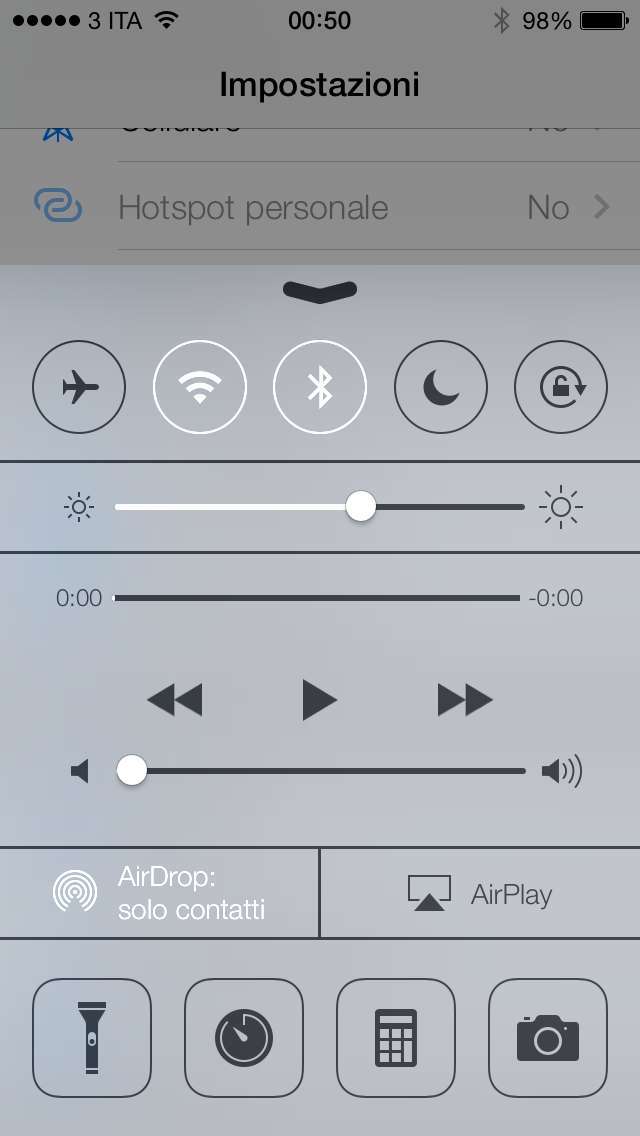Open AirPlay device options
Viewport: 640px width, 1136px height.
[x=481, y=893]
